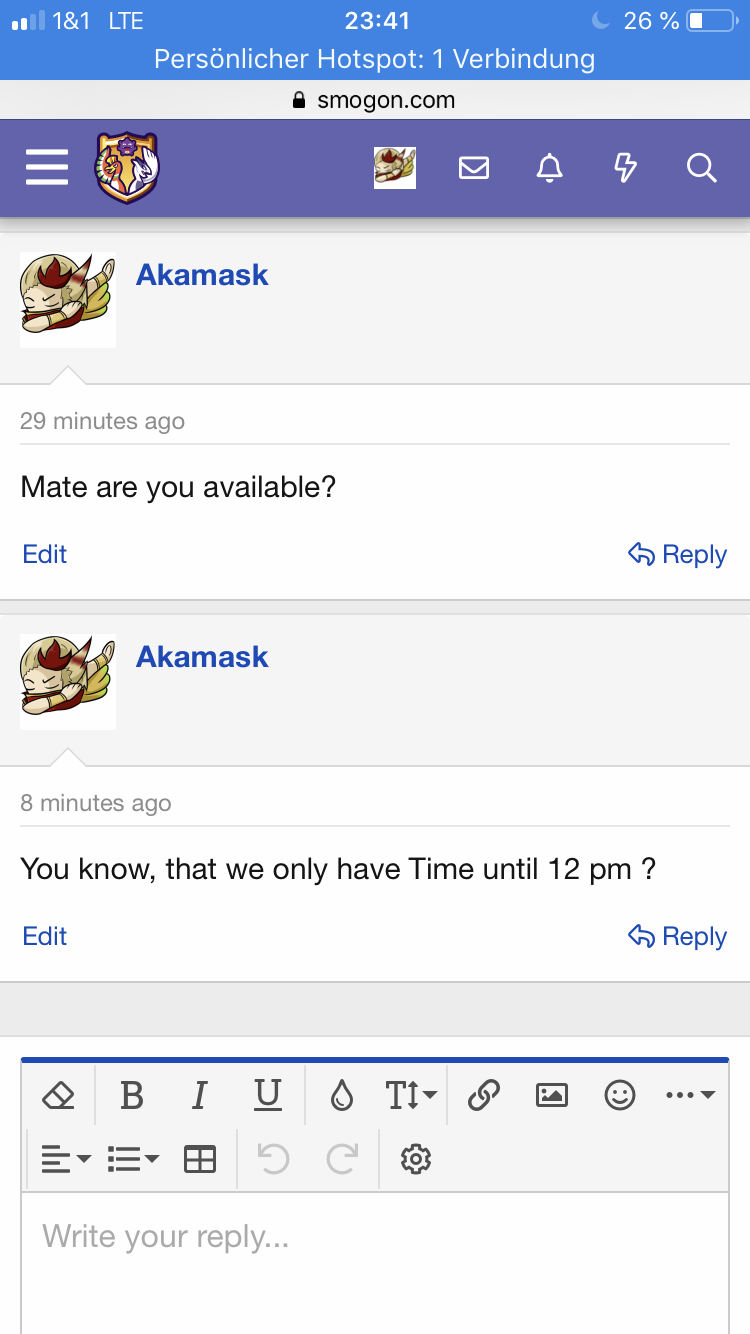Open the alerts bell

pyautogui.click(x=549, y=168)
